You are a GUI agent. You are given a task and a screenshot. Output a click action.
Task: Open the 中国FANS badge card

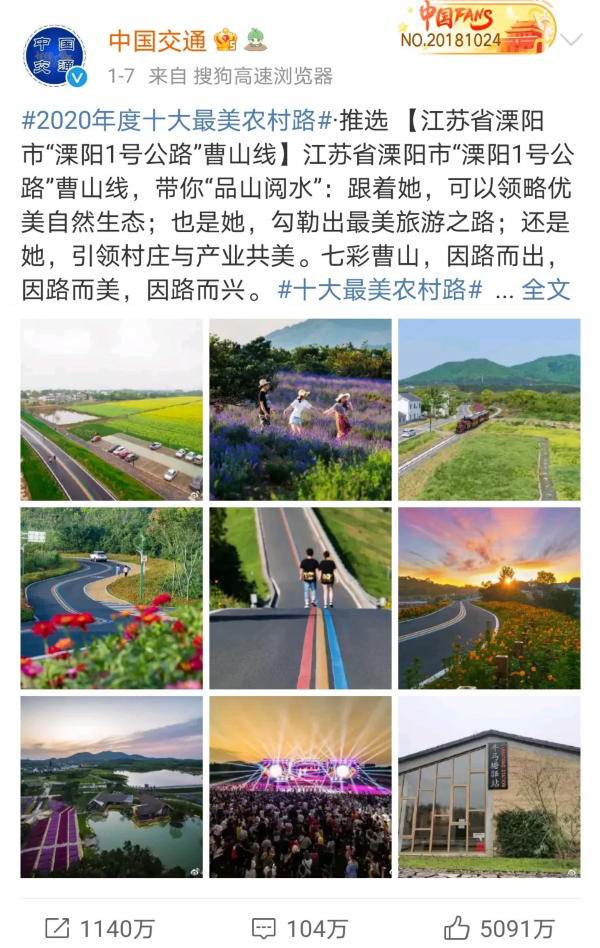coord(478,28)
